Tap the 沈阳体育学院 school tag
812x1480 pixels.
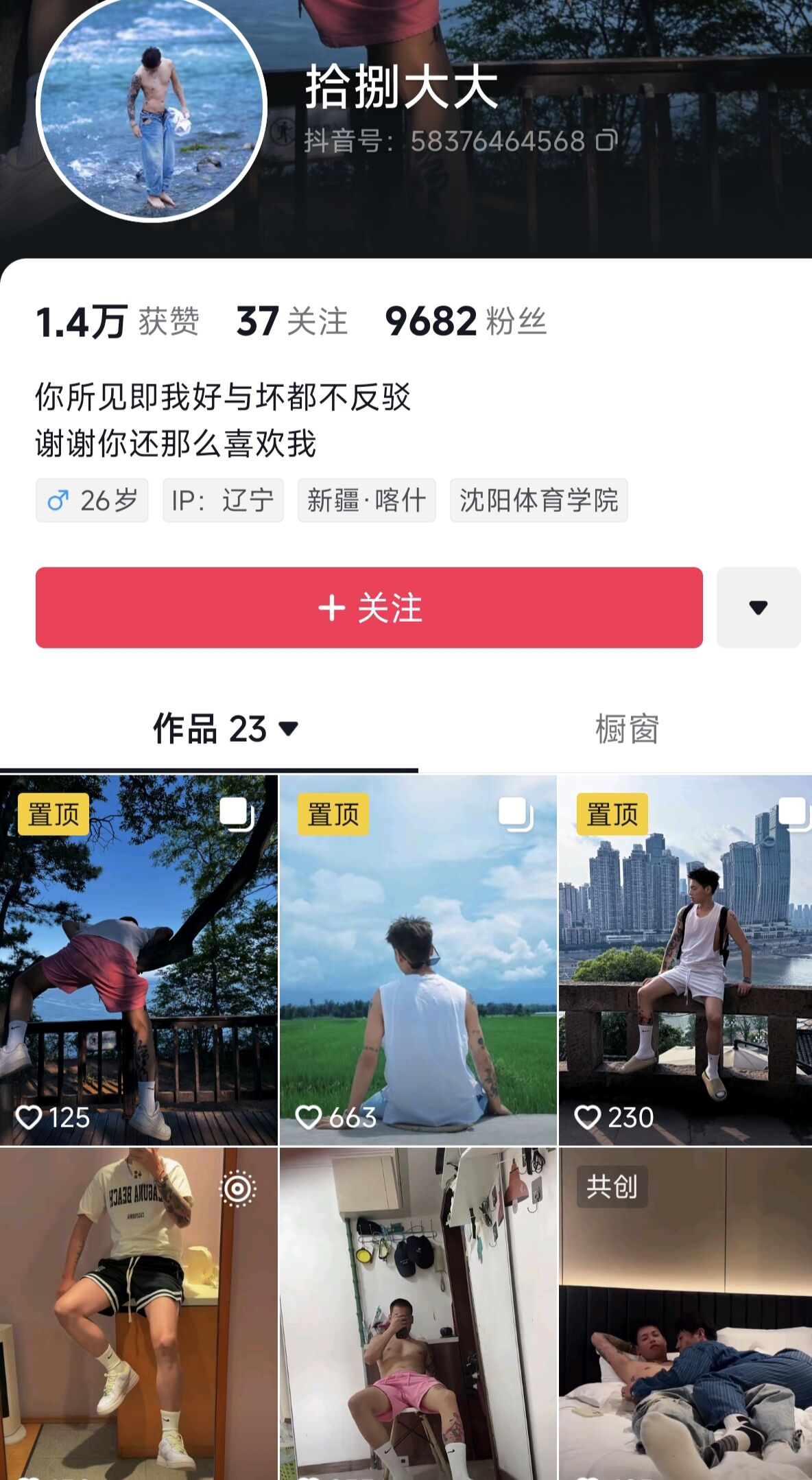[538, 500]
